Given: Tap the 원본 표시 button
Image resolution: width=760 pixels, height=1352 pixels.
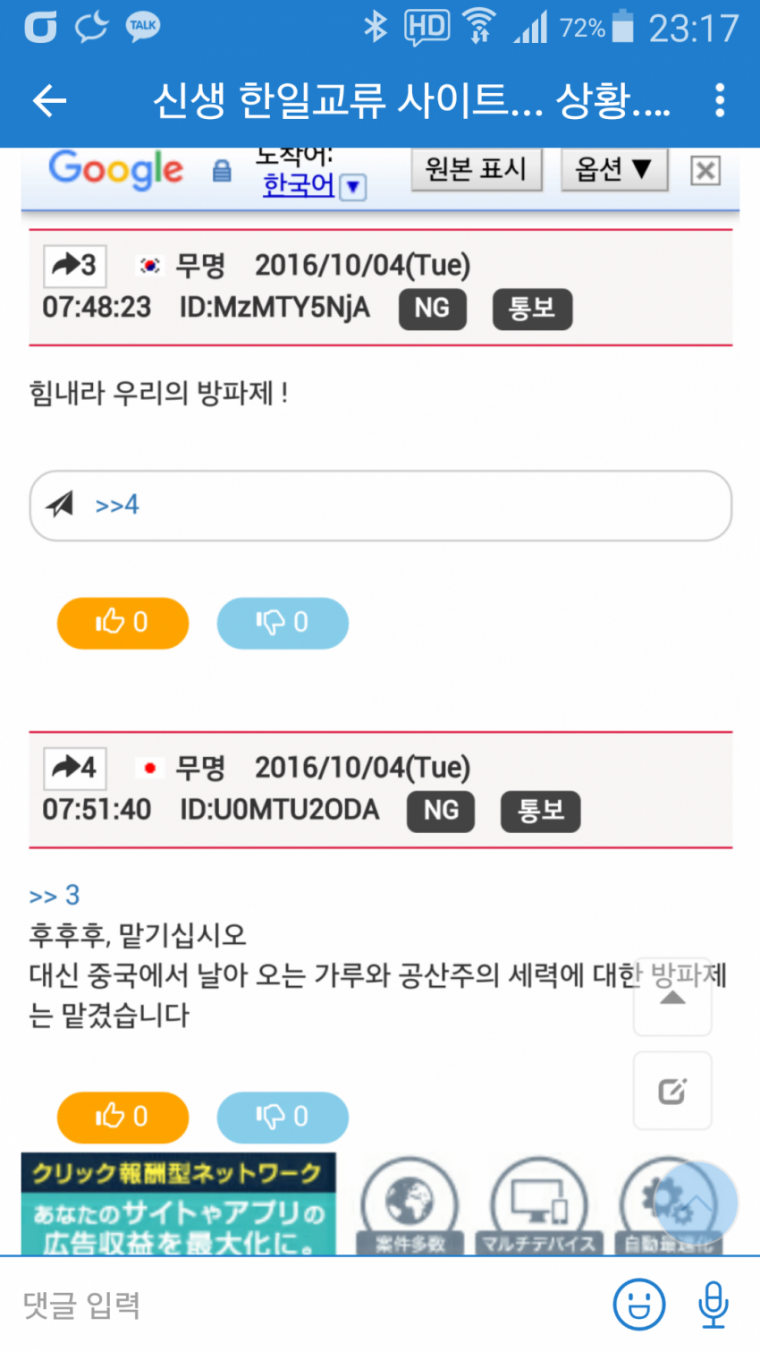Looking at the screenshot, I should pyautogui.click(x=476, y=171).
